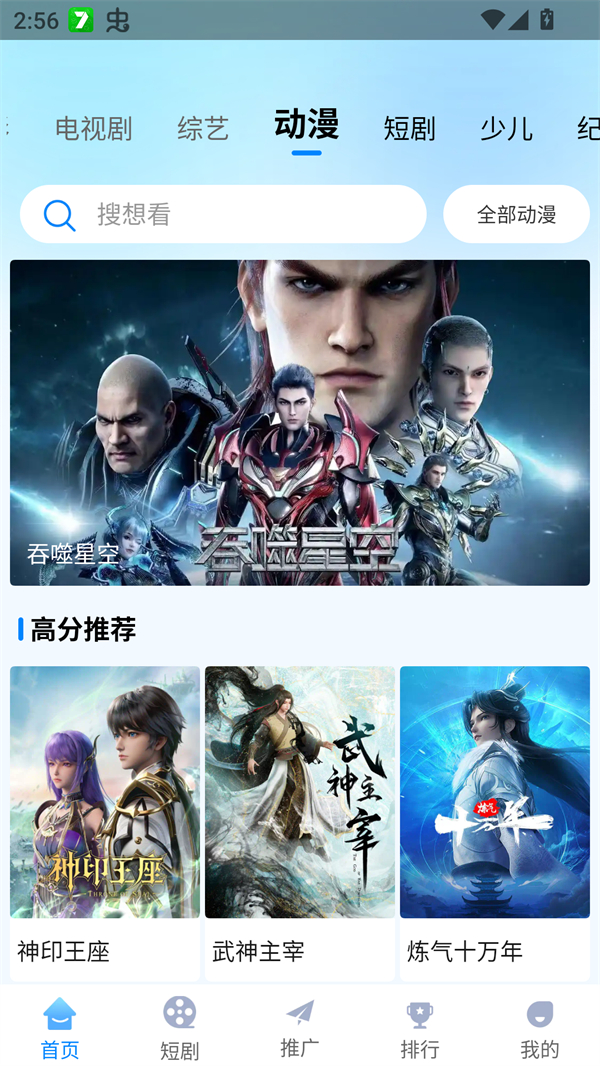Switch to 短剧 in bottom navigation

pyautogui.click(x=180, y=1027)
